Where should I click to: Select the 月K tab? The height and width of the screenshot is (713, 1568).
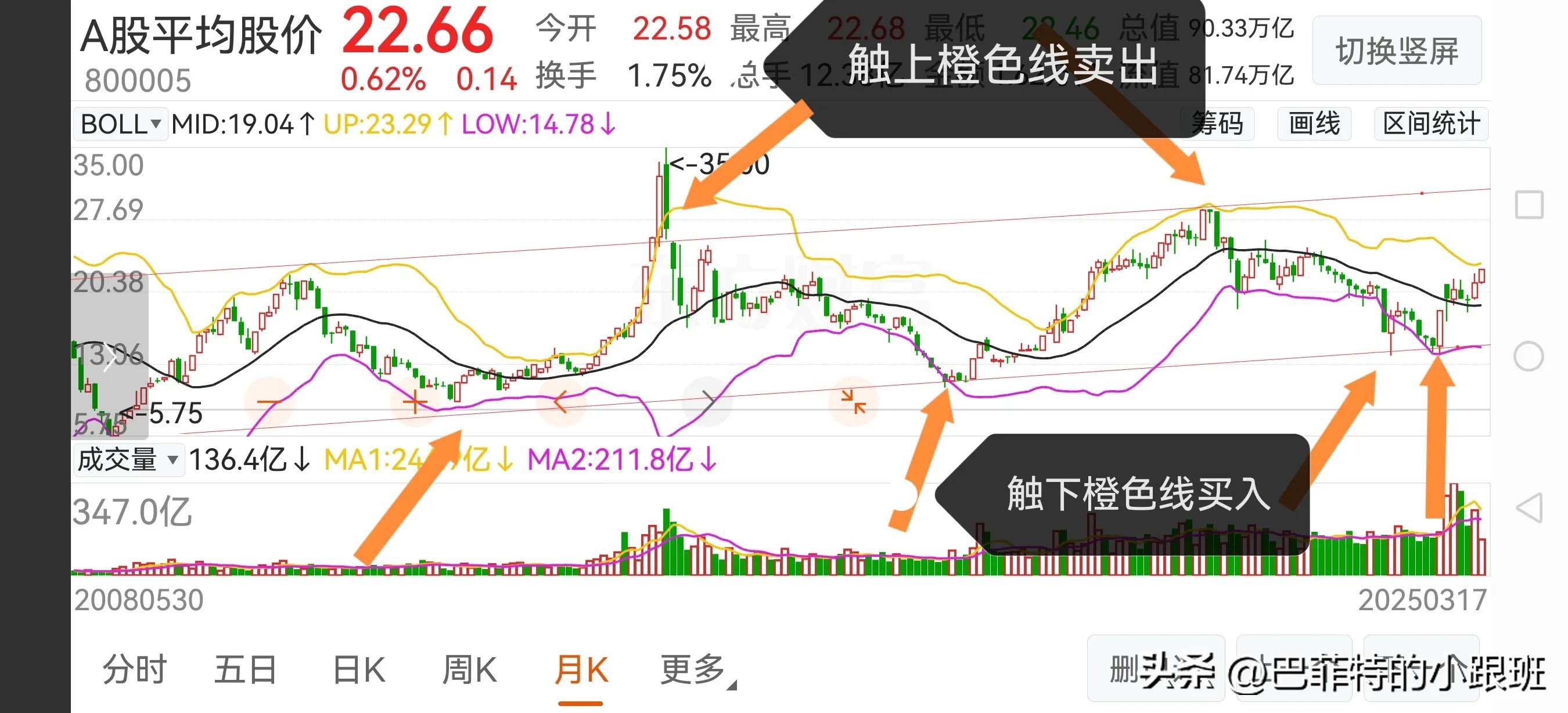[581, 669]
